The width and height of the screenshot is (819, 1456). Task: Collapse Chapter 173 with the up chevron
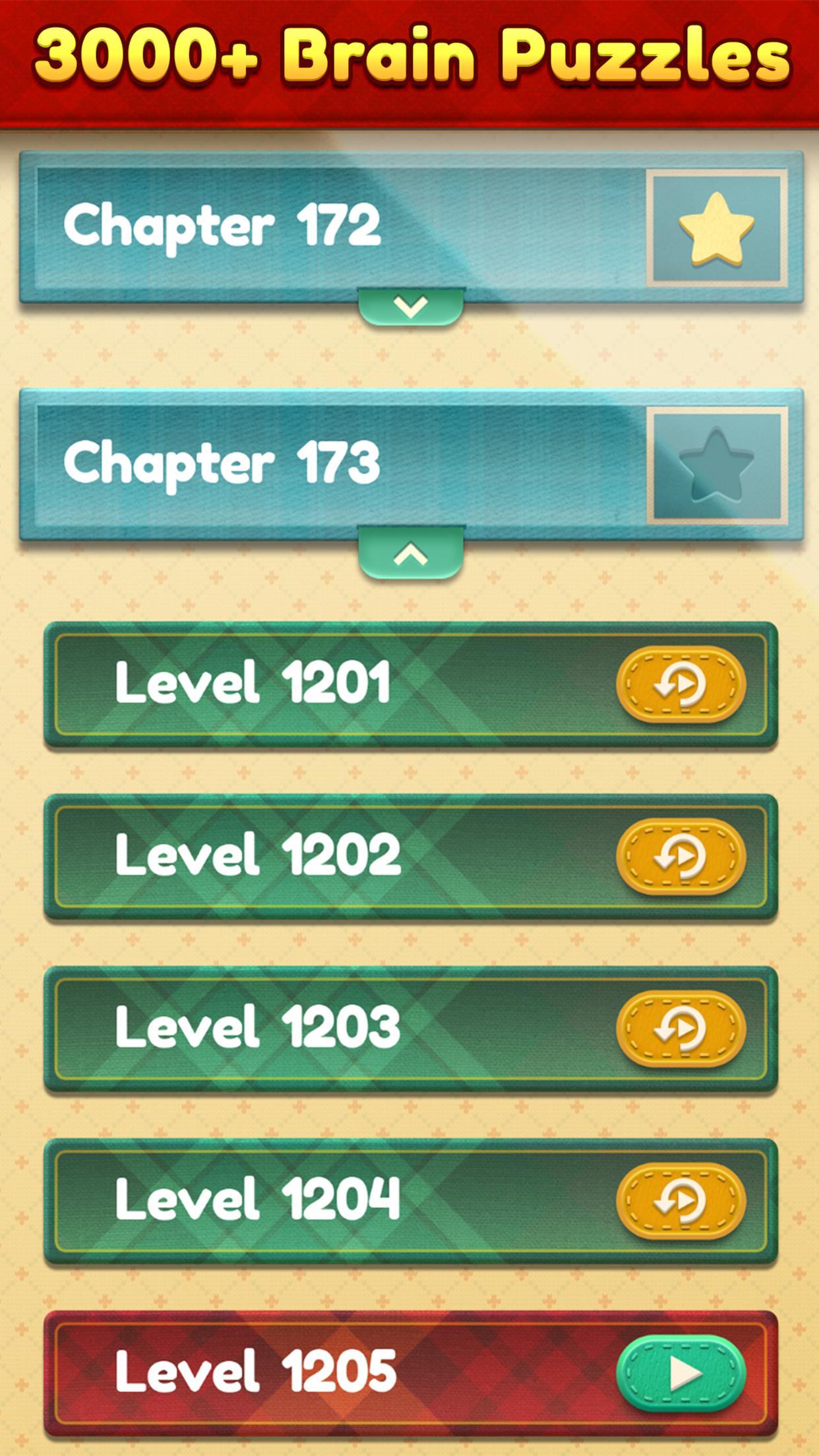point(411,555)
